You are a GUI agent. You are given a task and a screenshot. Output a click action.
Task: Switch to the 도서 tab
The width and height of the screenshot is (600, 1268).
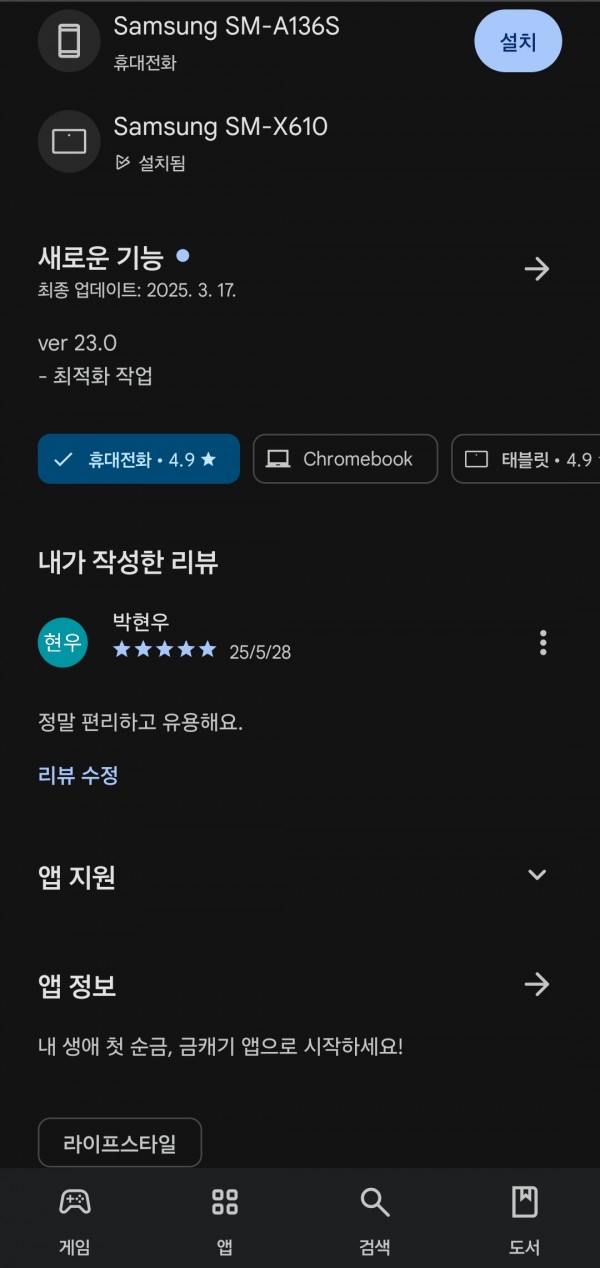(x=525, y=1220)
